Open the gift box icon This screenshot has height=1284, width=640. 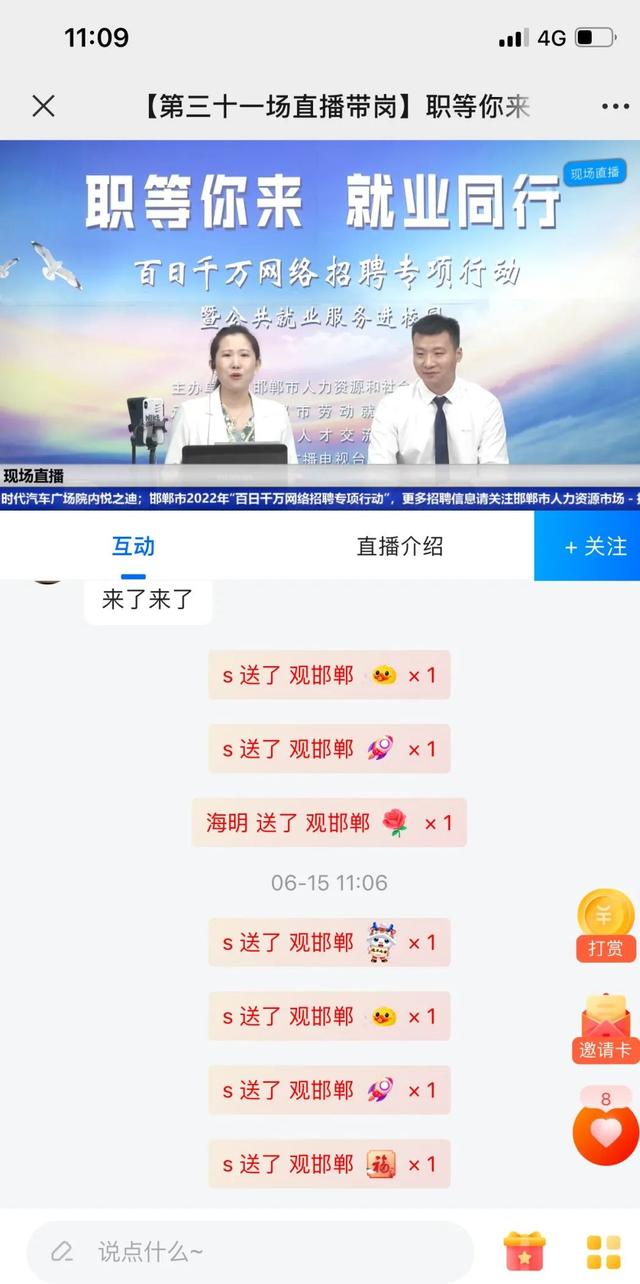point(524,1251)
